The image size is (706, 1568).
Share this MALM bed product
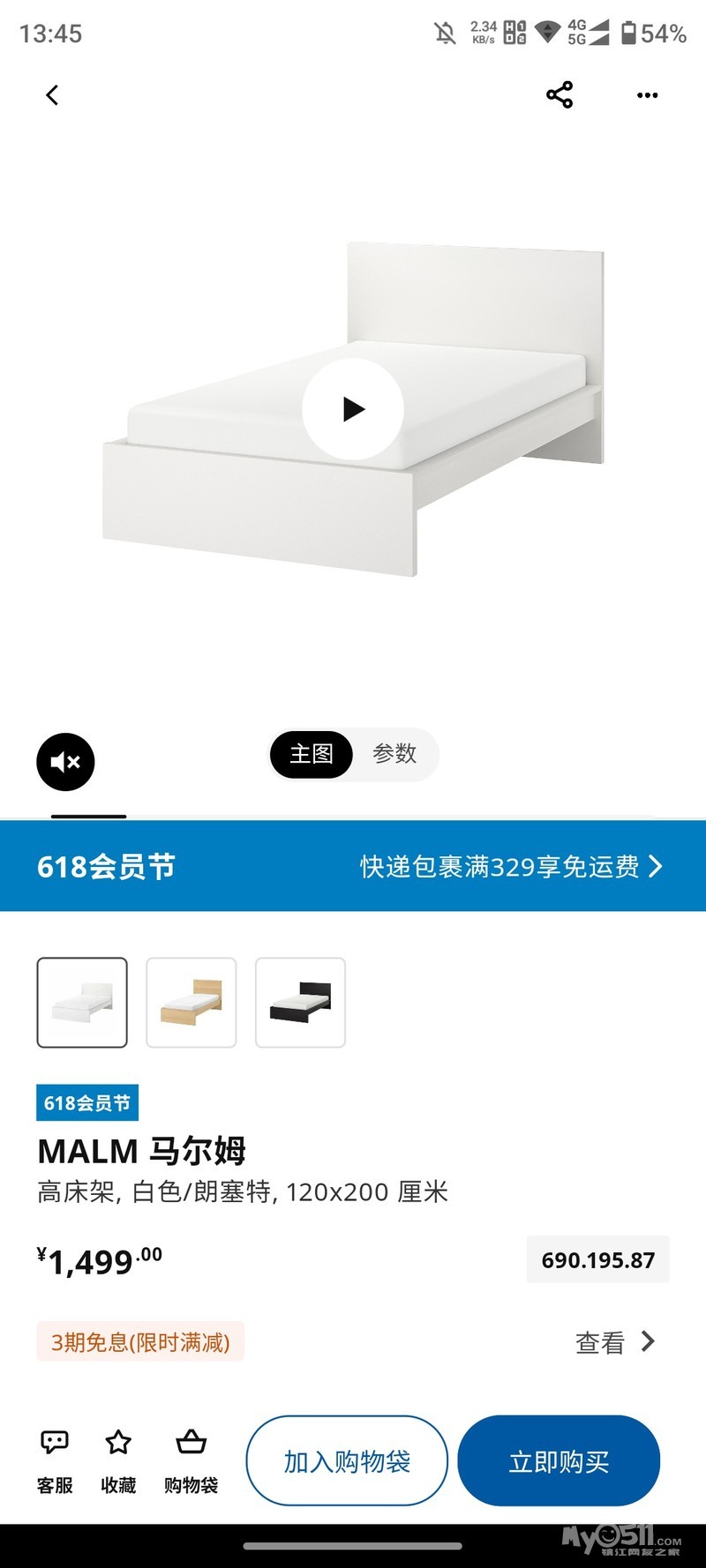click(560, 94)
